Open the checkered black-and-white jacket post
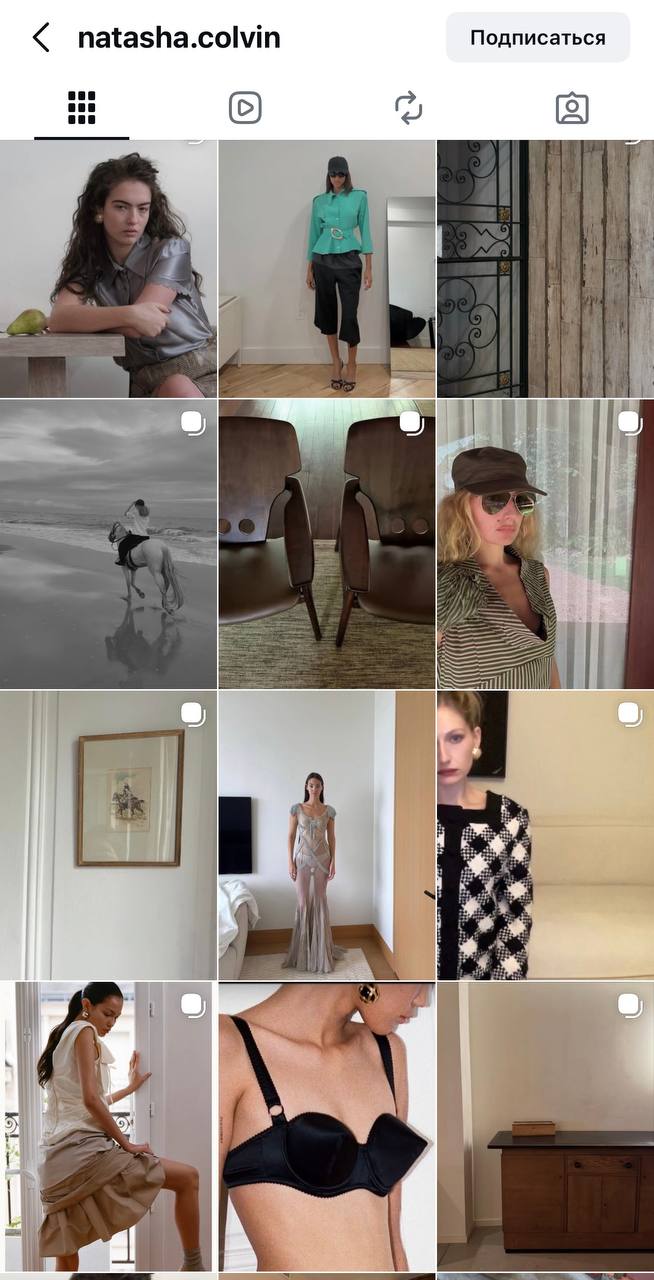The image size is (654, 1280). point(545,835)
